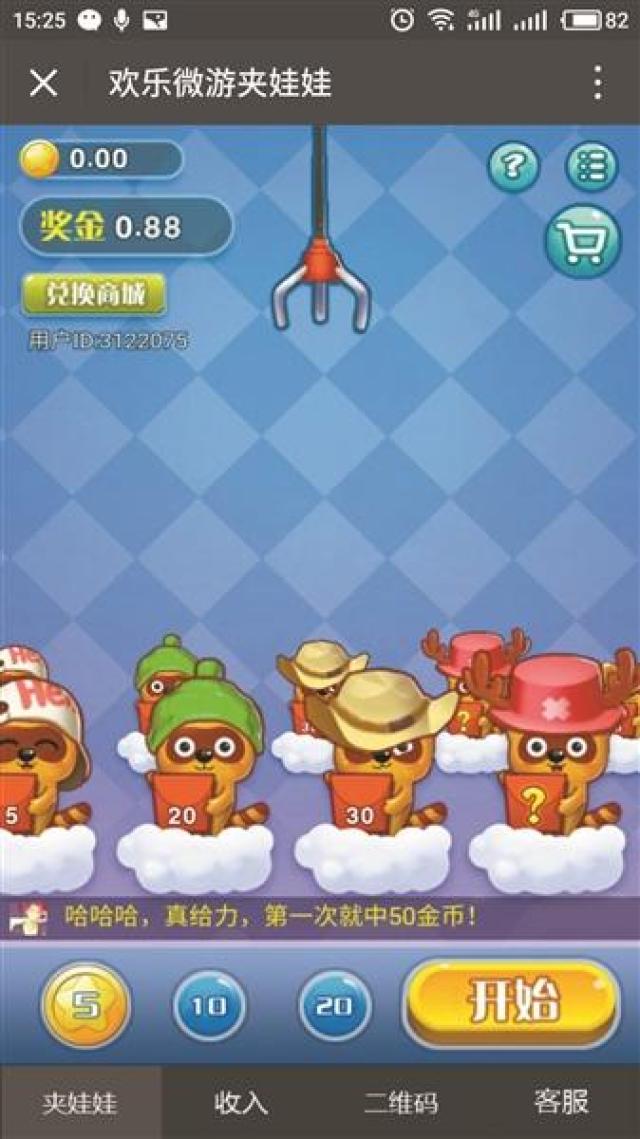The height and width of the screenshot is (1139, 640).
Task: Open the shopping cart icon
Action: pos(583,243)
